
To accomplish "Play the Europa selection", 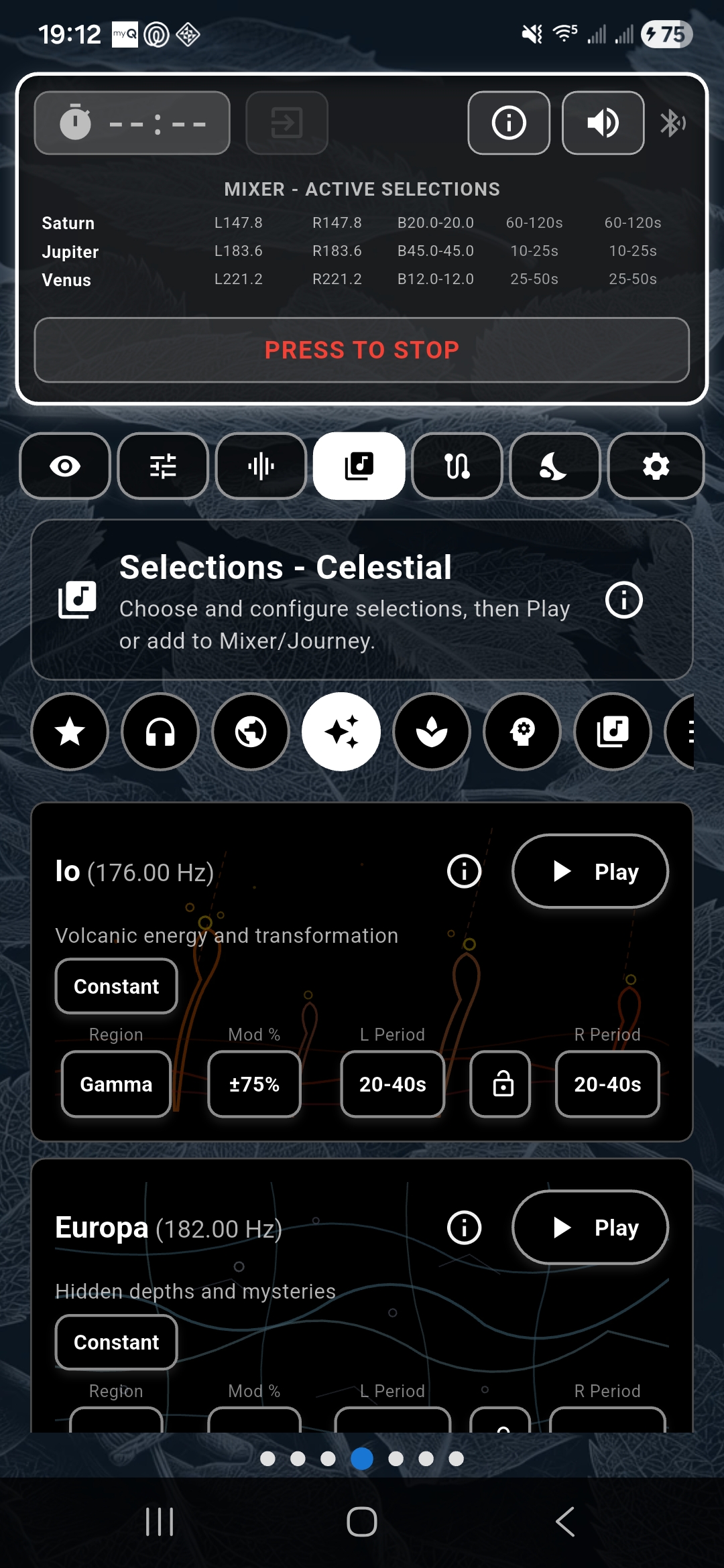I will tap(590, 1228).
